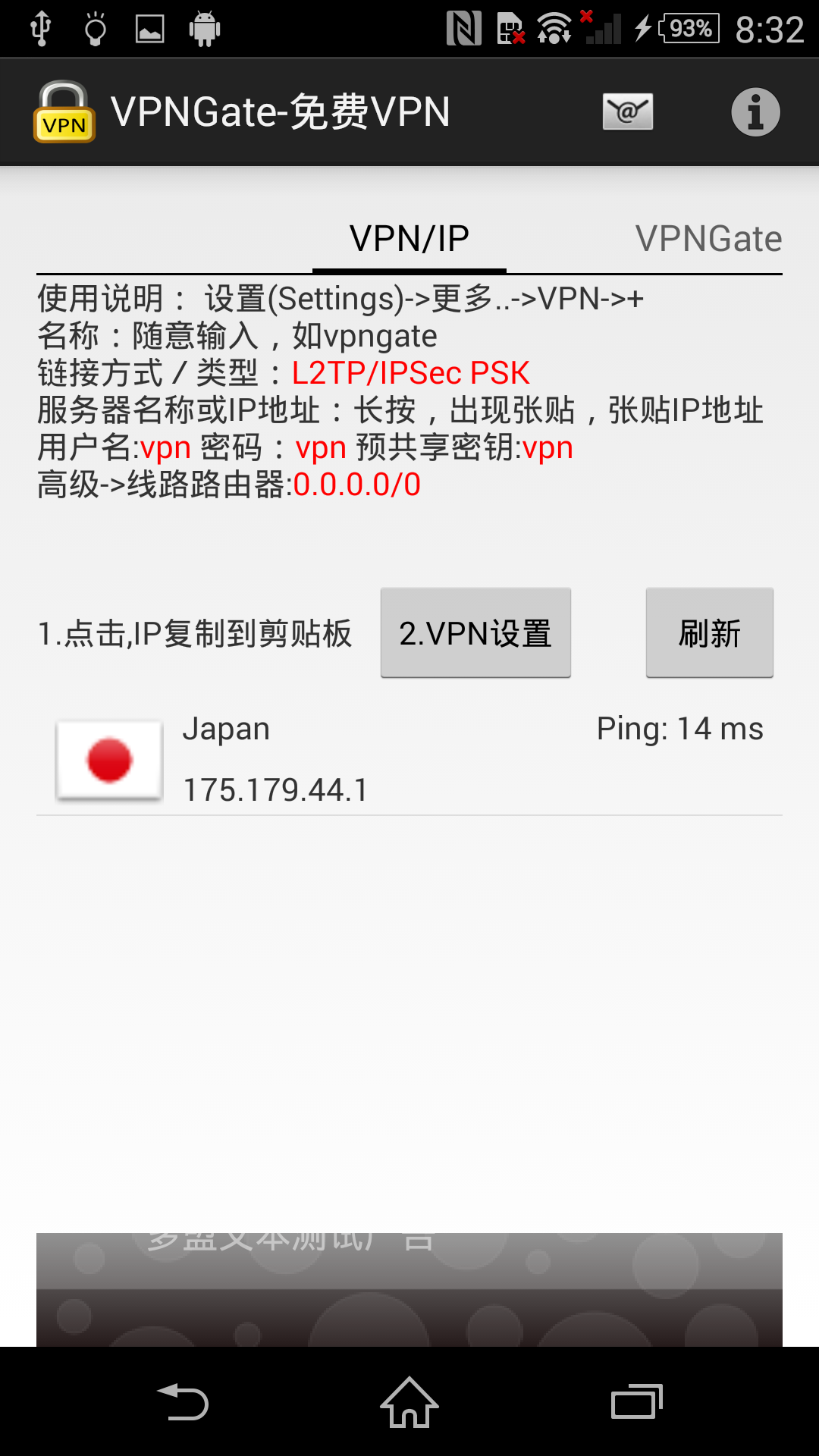The image size is (819, 1456).
Task: Open the ad banner at the bottom
Action: click(x=409, y=1289)
